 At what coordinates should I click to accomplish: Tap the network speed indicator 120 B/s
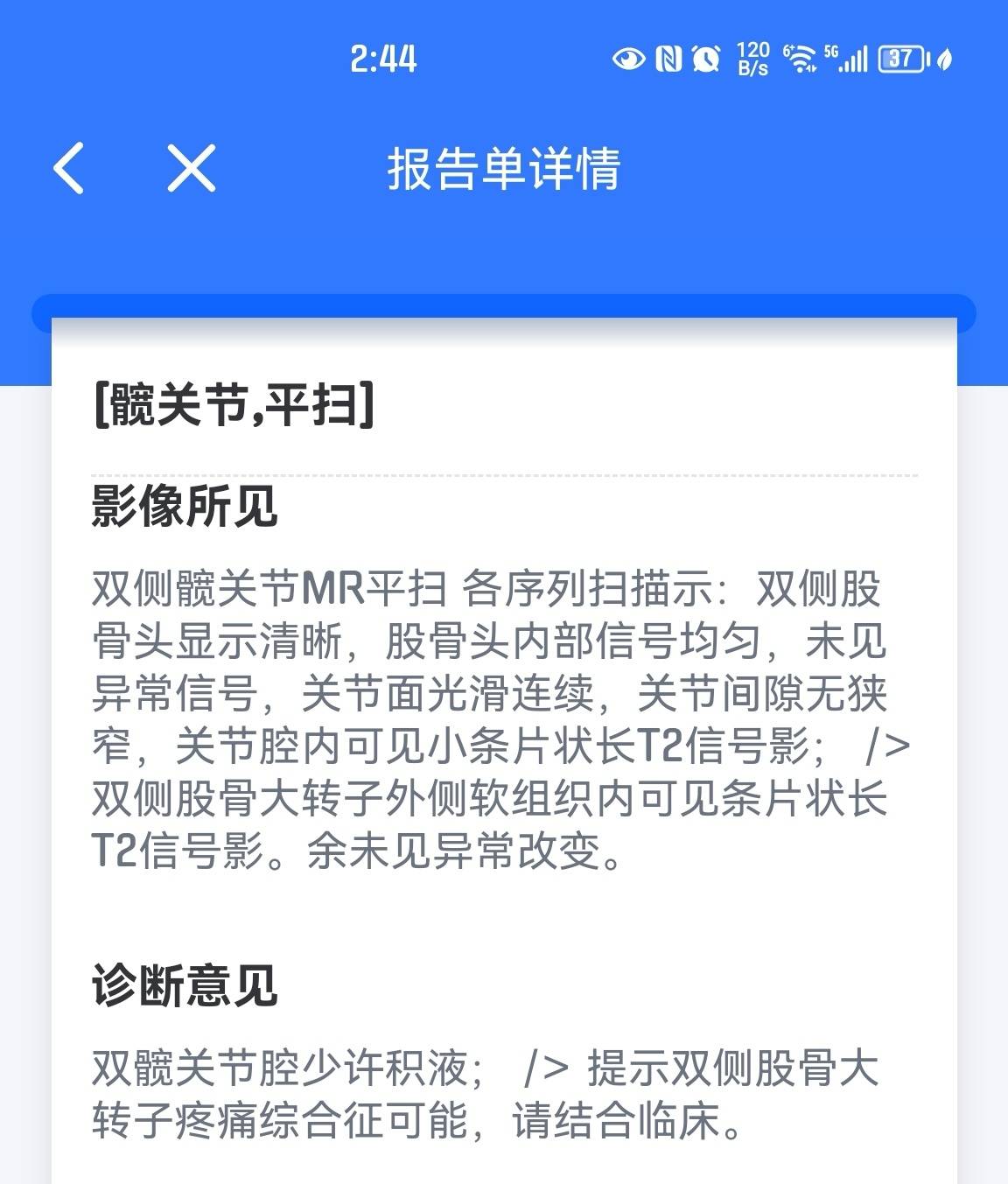click(x=752, y=60)
